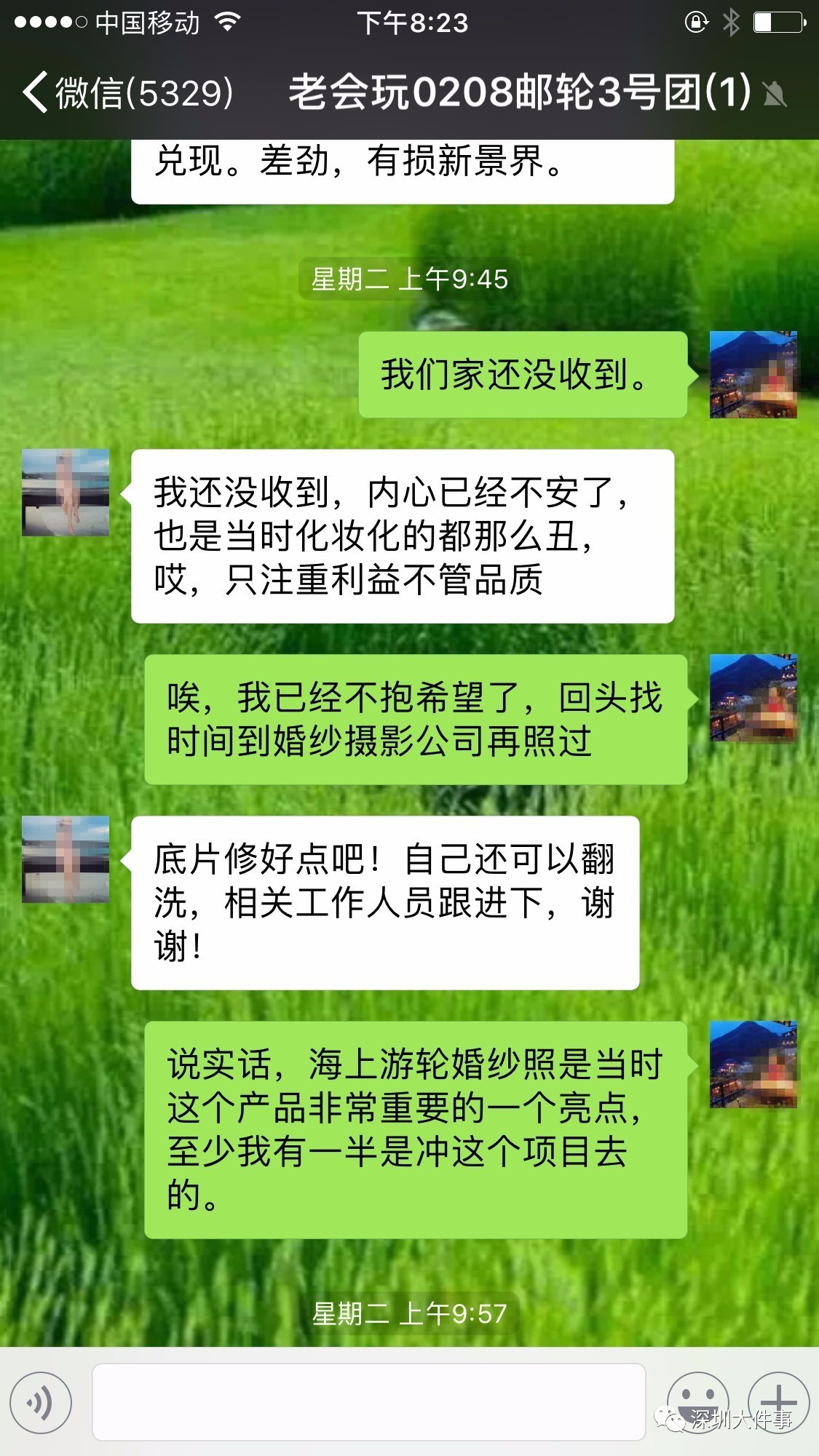The width and height of the screenshot is (819, 1456).
Task: Open the avatar beside 底片修好点吧
Action: coord(66,859)
